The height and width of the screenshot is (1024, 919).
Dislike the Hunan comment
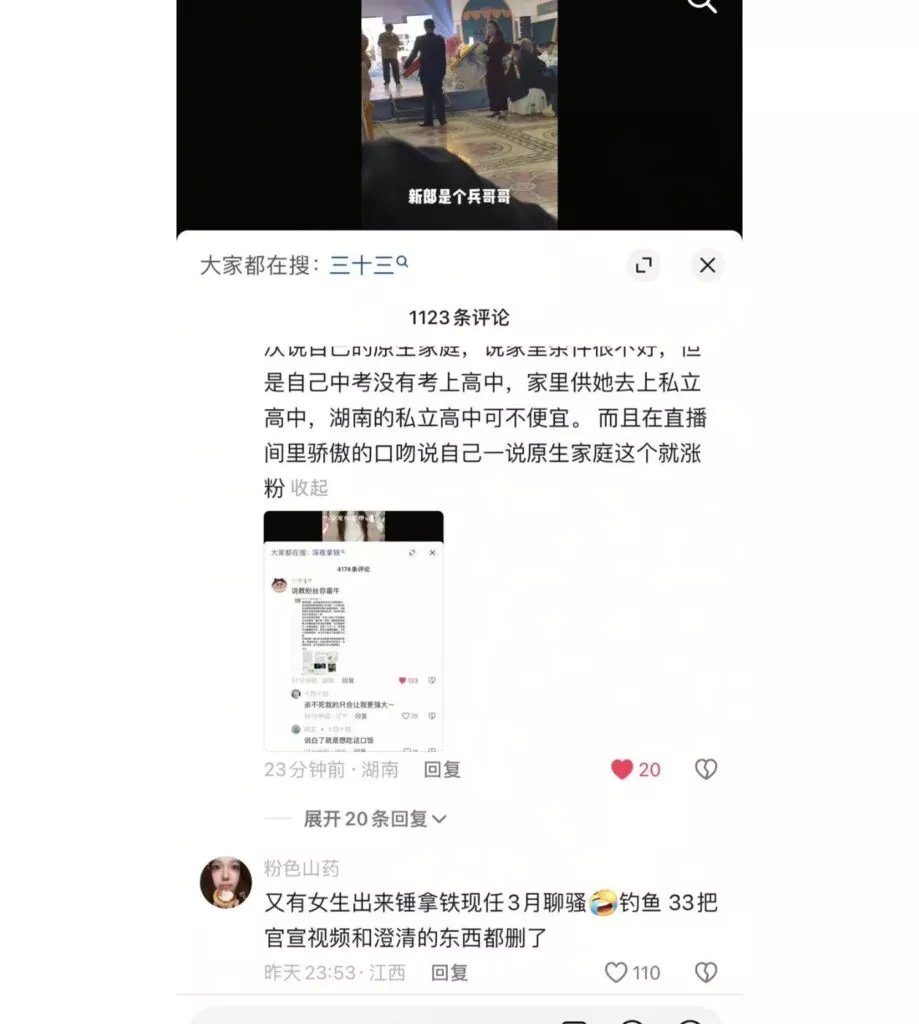click(x=706, y=769)
